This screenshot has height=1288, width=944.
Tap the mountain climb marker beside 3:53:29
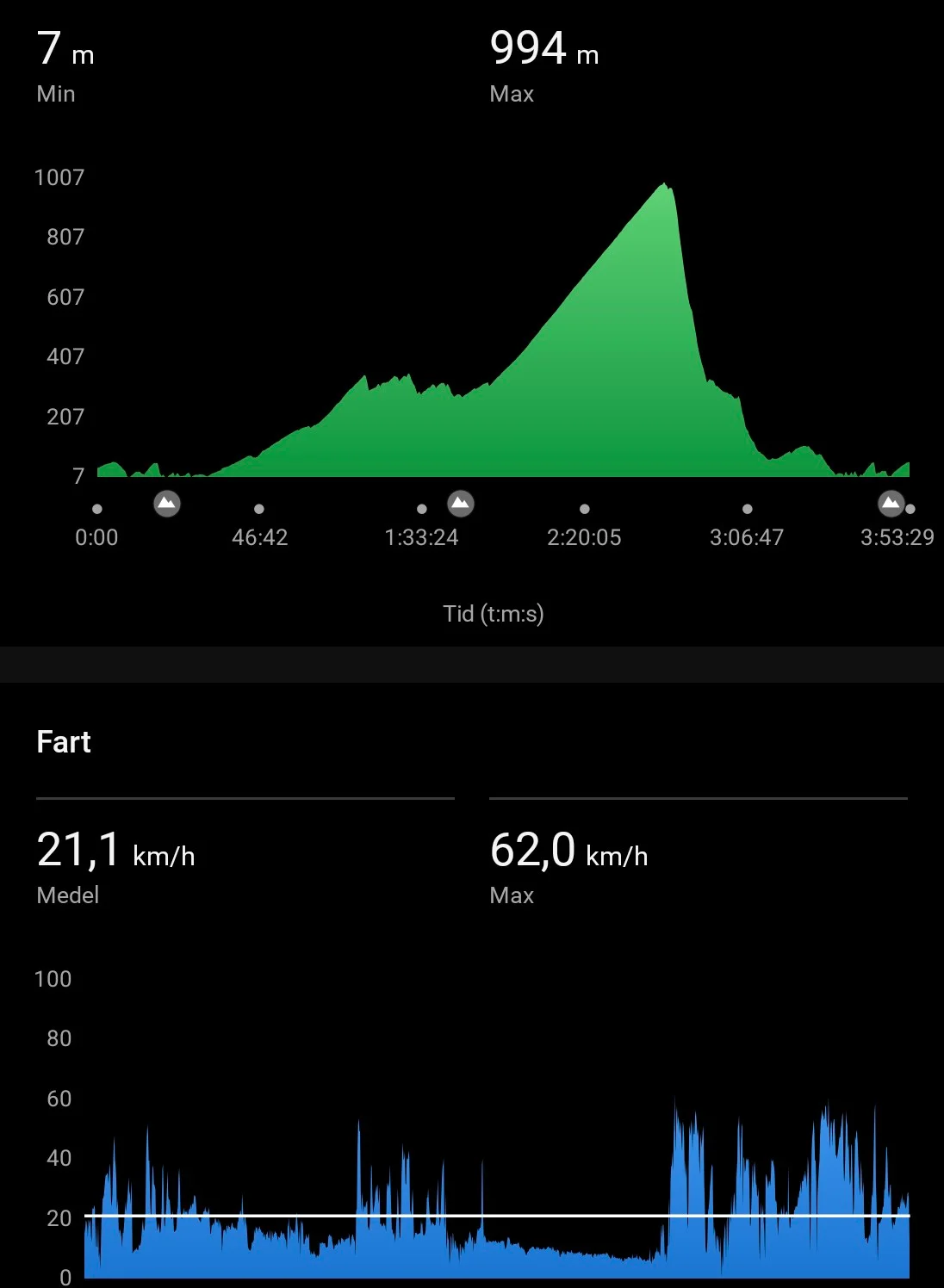(891, 504)
